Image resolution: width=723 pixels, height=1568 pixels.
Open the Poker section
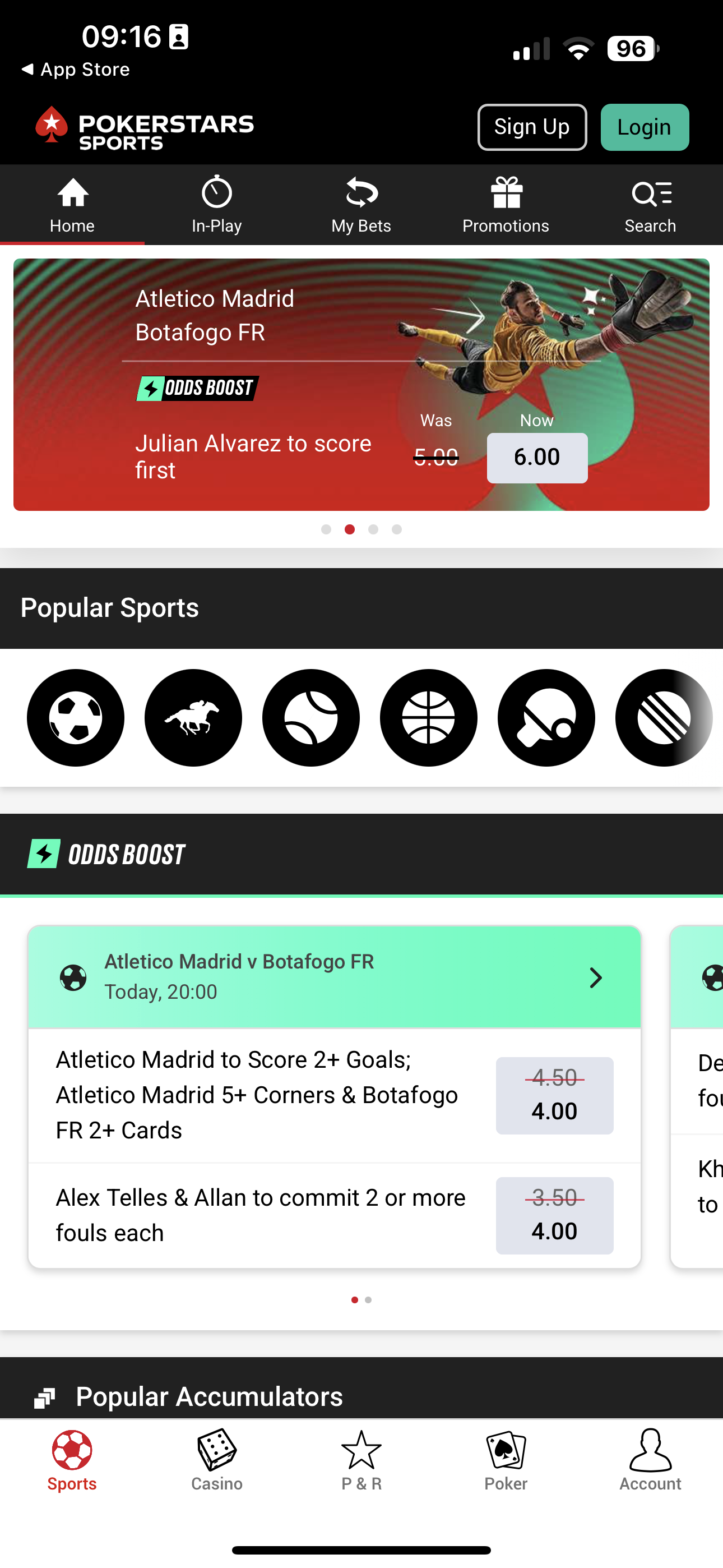pyautogui.click(x=505, y=1460)
